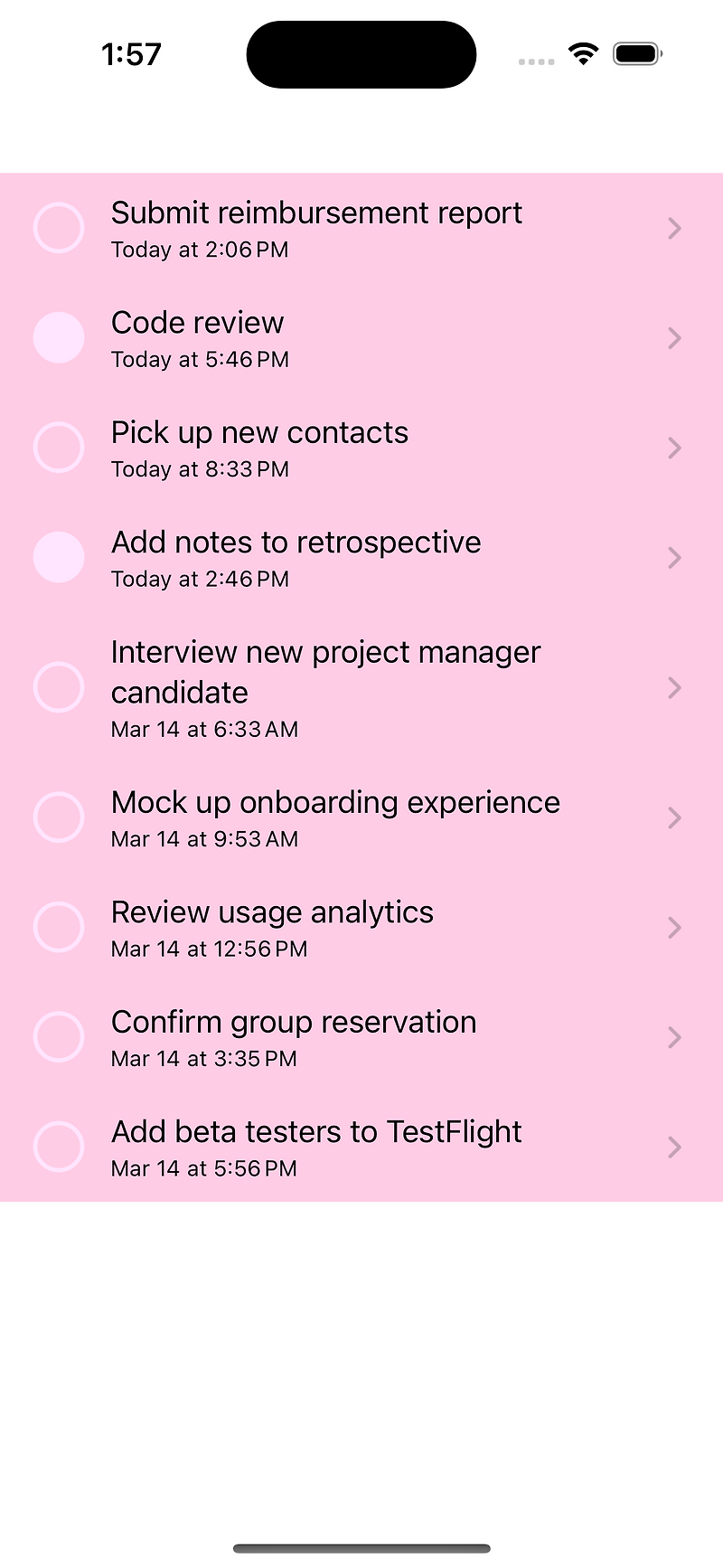This screenshot has width=723, height=1568.
Task: Complete the "Pick up new contacts" reminder
Action: (59, 448)
